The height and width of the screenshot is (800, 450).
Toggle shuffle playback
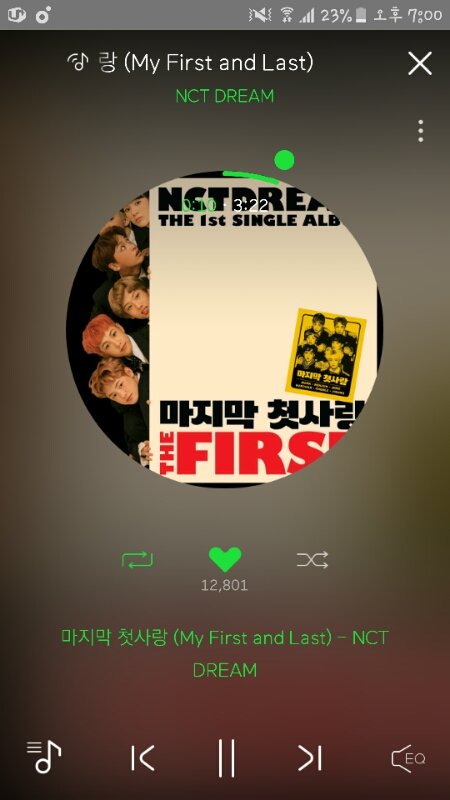pos(313,560)
